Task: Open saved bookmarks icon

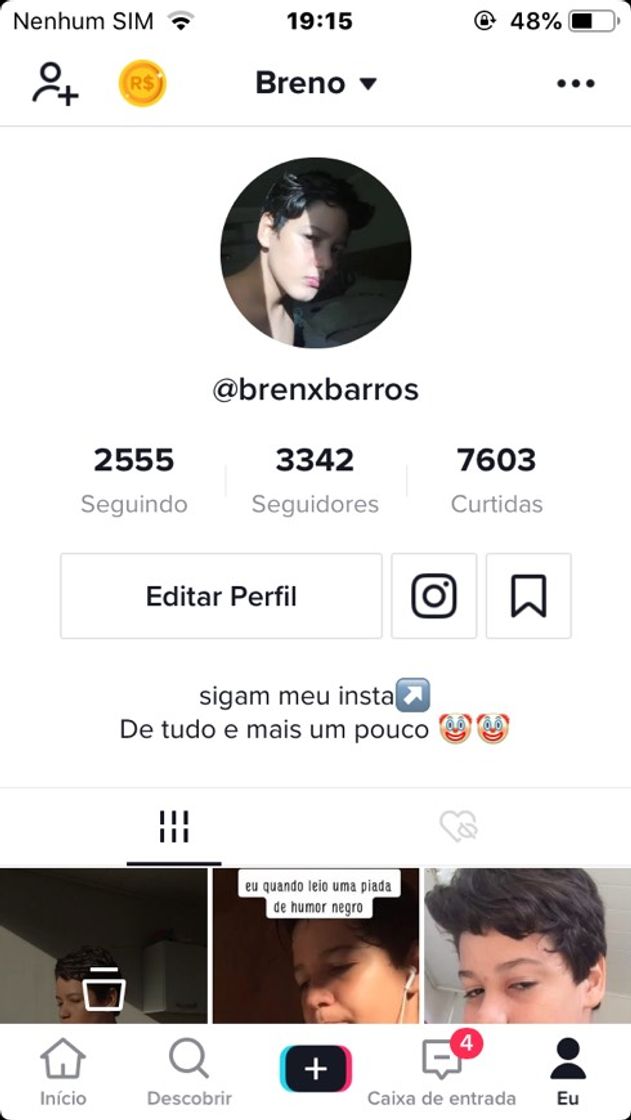Action: pos(528,596)
